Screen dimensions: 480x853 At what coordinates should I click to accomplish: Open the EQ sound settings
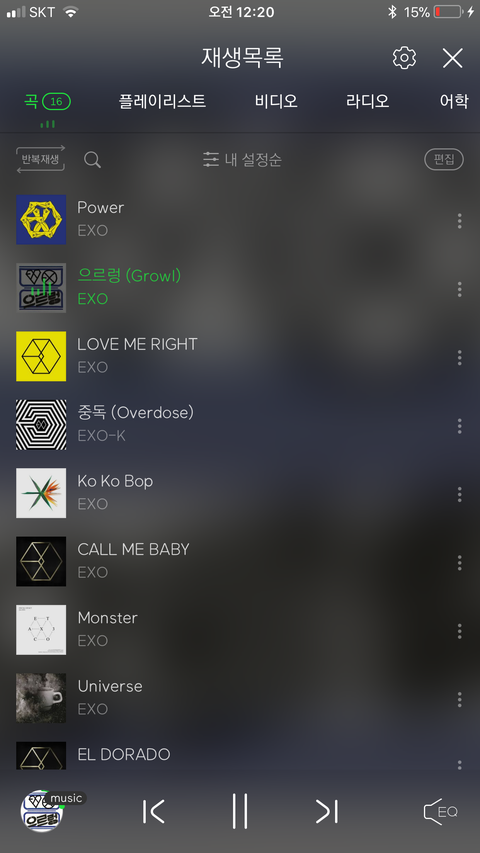tap(440, 812)
